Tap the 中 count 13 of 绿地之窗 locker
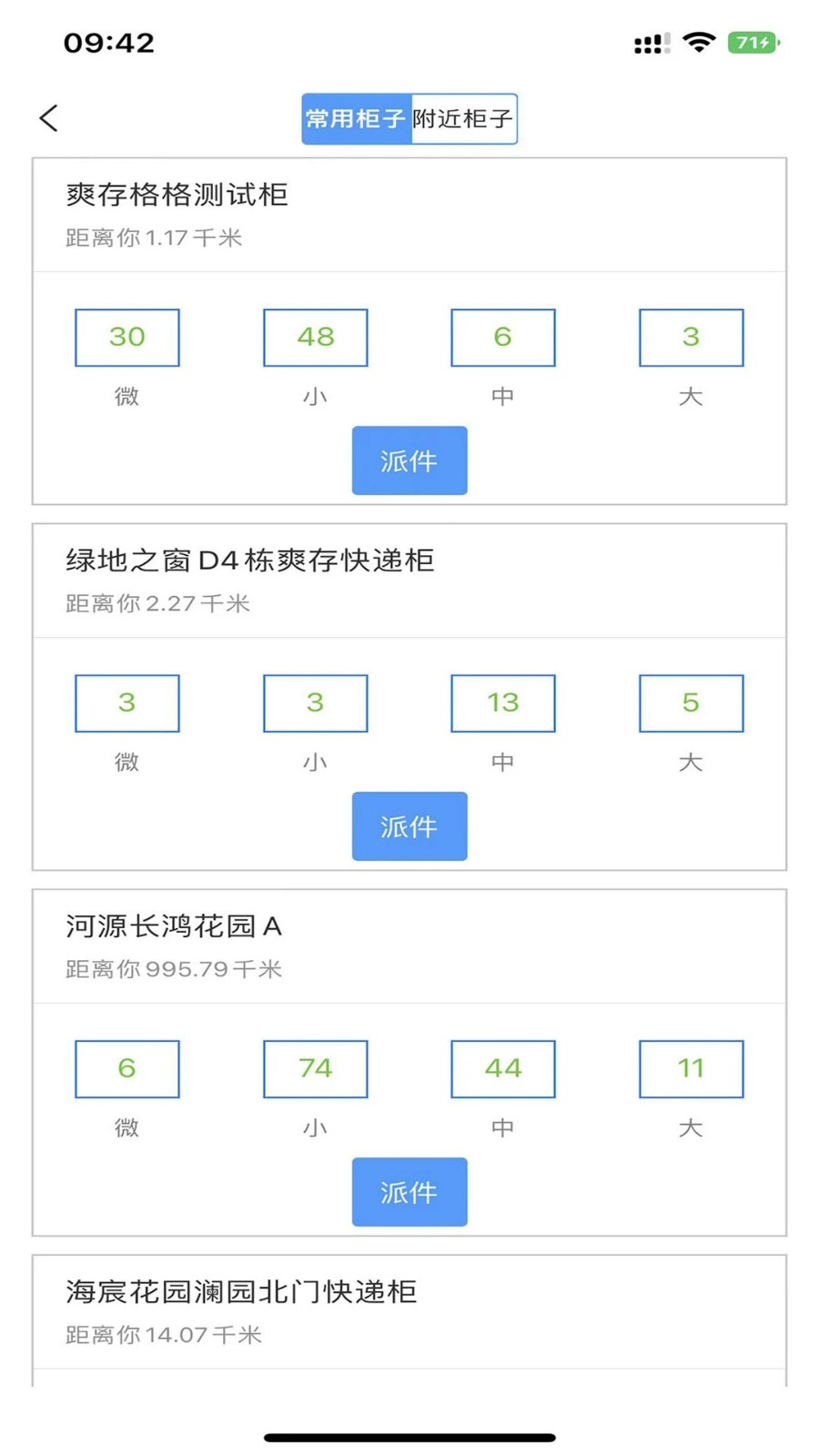 [503, 703]
